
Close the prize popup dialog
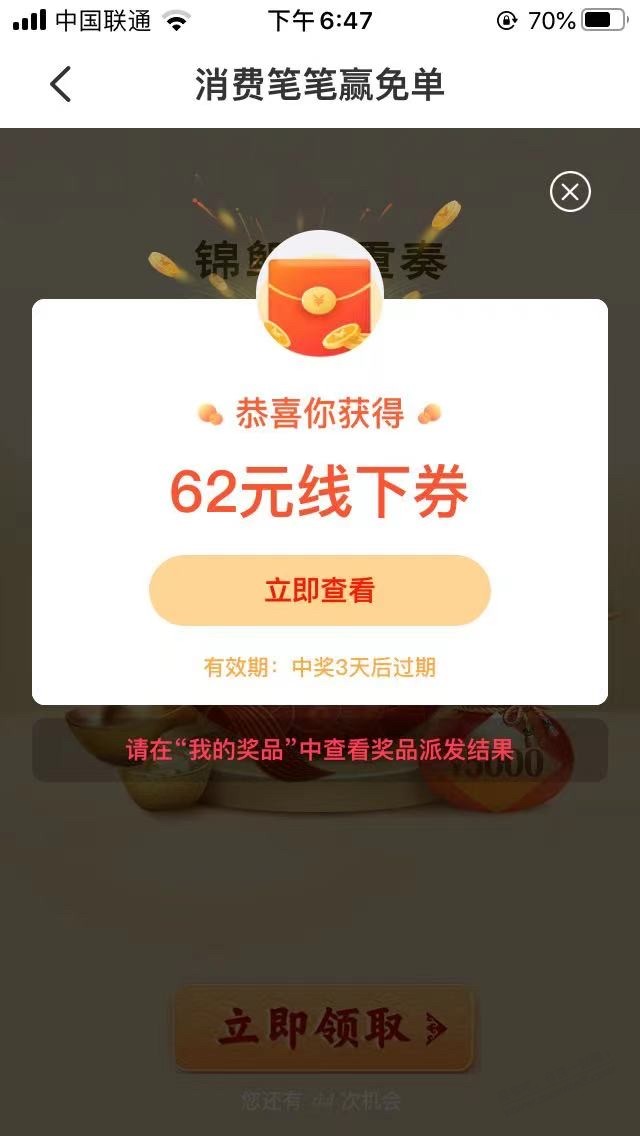(570, 192)
